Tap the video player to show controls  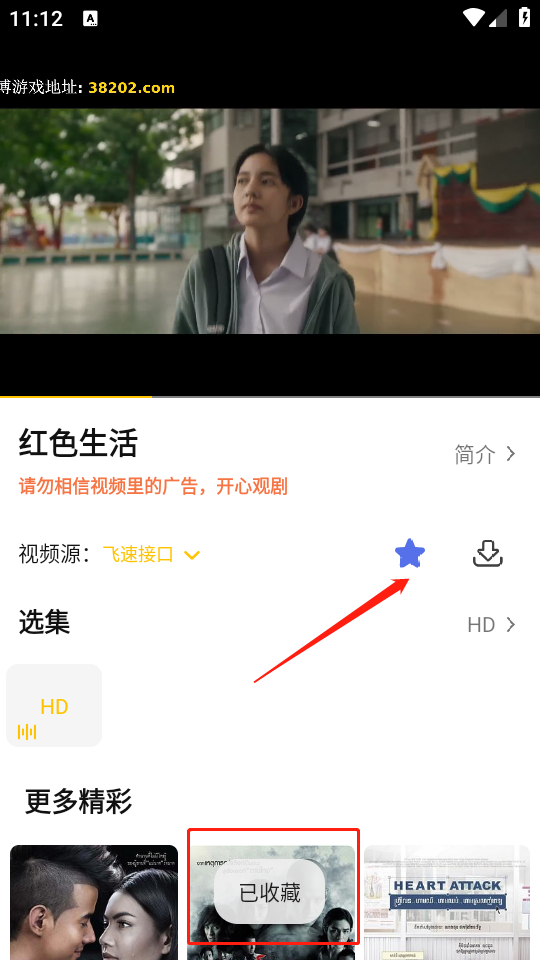click(270, 222)
